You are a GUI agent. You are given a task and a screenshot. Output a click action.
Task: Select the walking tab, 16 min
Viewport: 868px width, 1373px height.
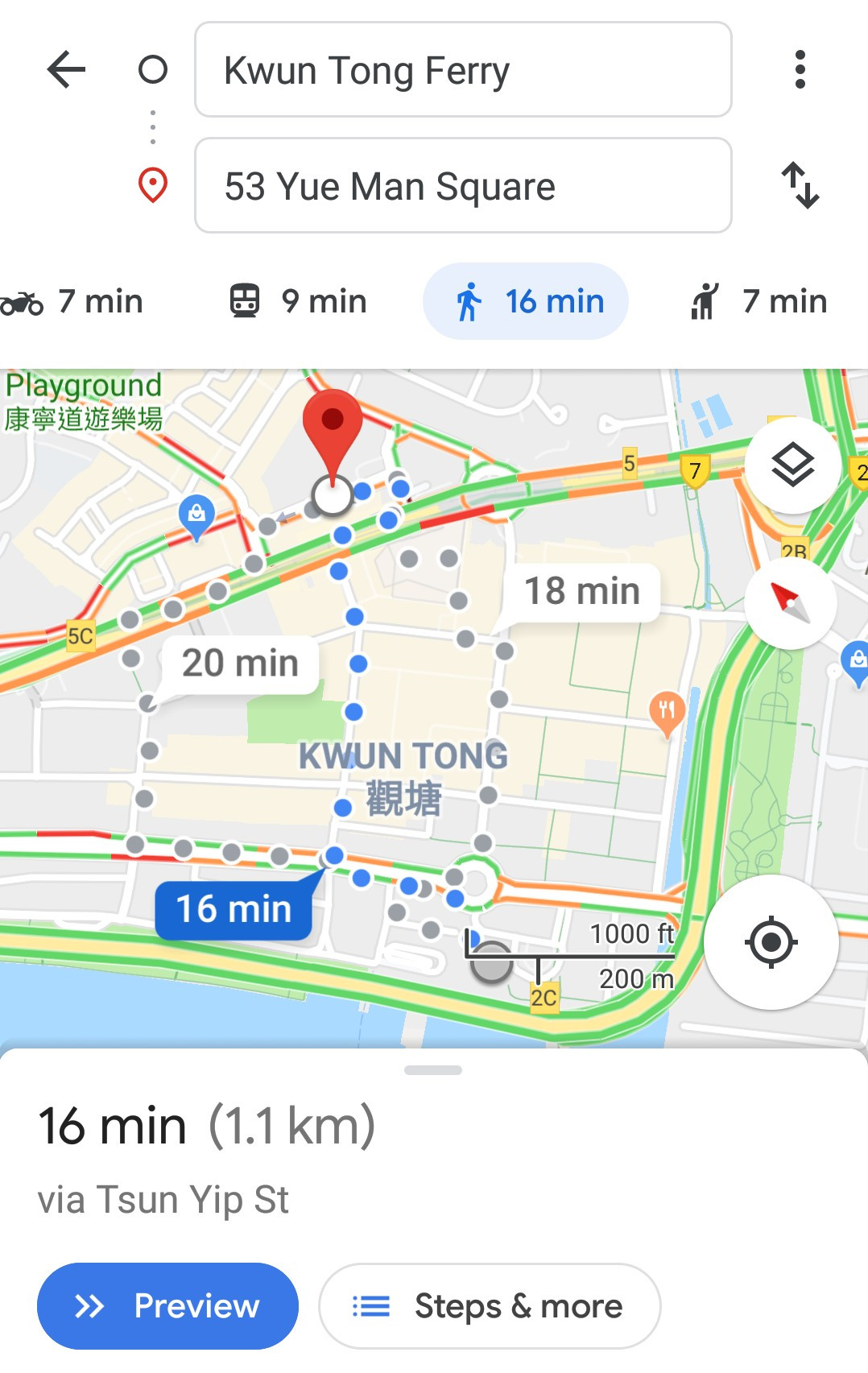[526, 301]
